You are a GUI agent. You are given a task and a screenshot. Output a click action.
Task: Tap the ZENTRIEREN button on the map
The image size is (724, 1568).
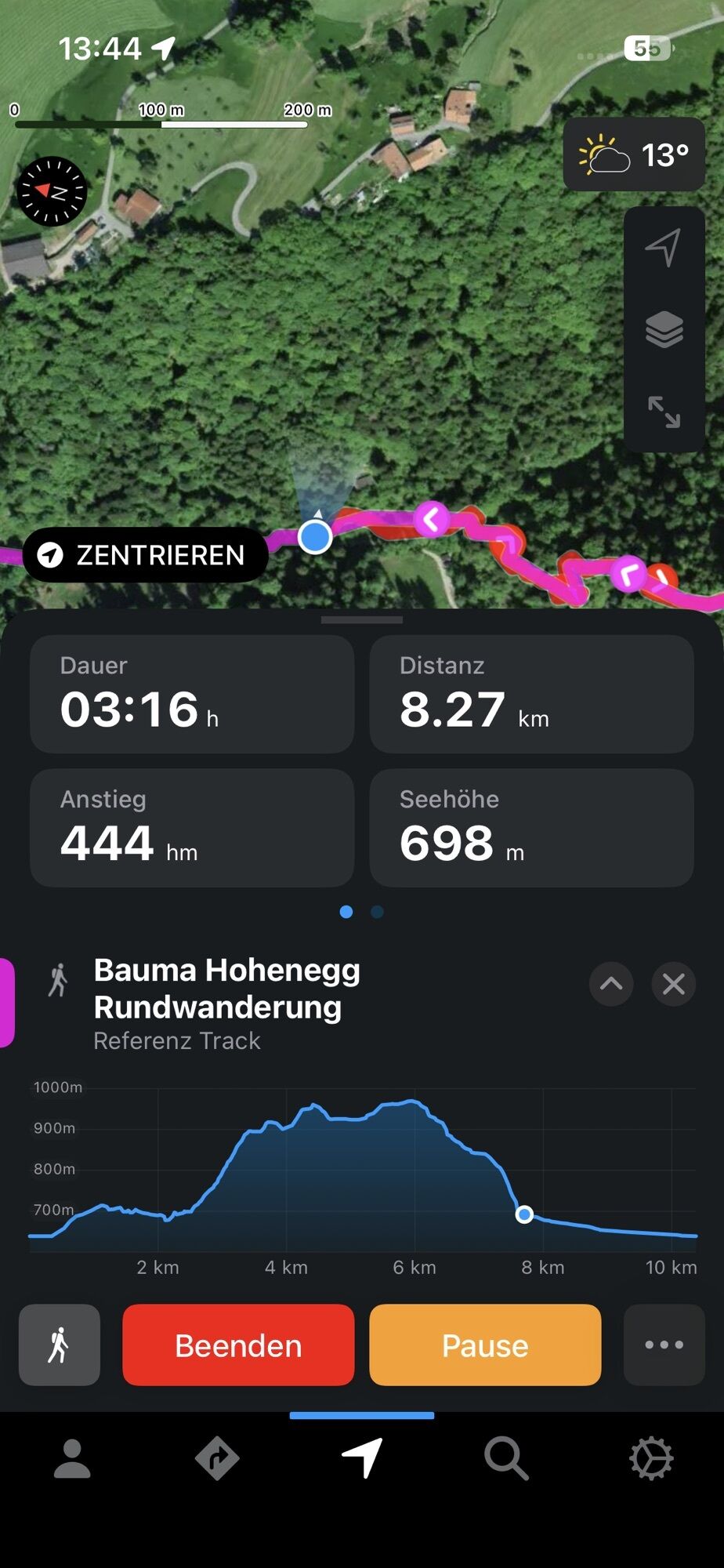(x=146, y=555)
